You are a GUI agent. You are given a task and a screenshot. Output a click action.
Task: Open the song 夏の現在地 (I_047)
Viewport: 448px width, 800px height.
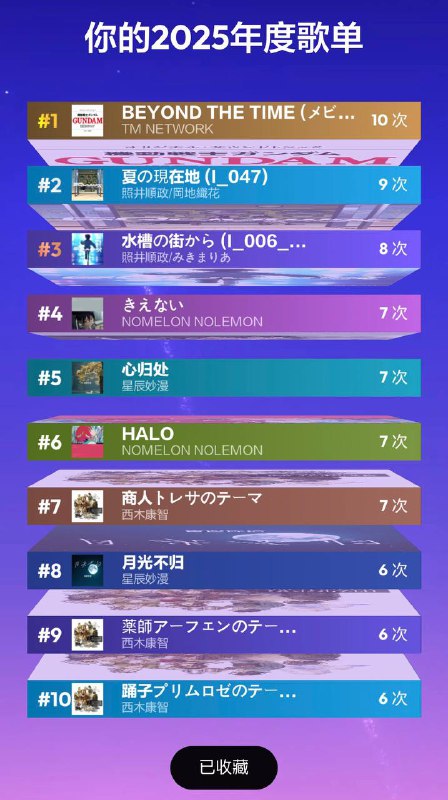224,185
